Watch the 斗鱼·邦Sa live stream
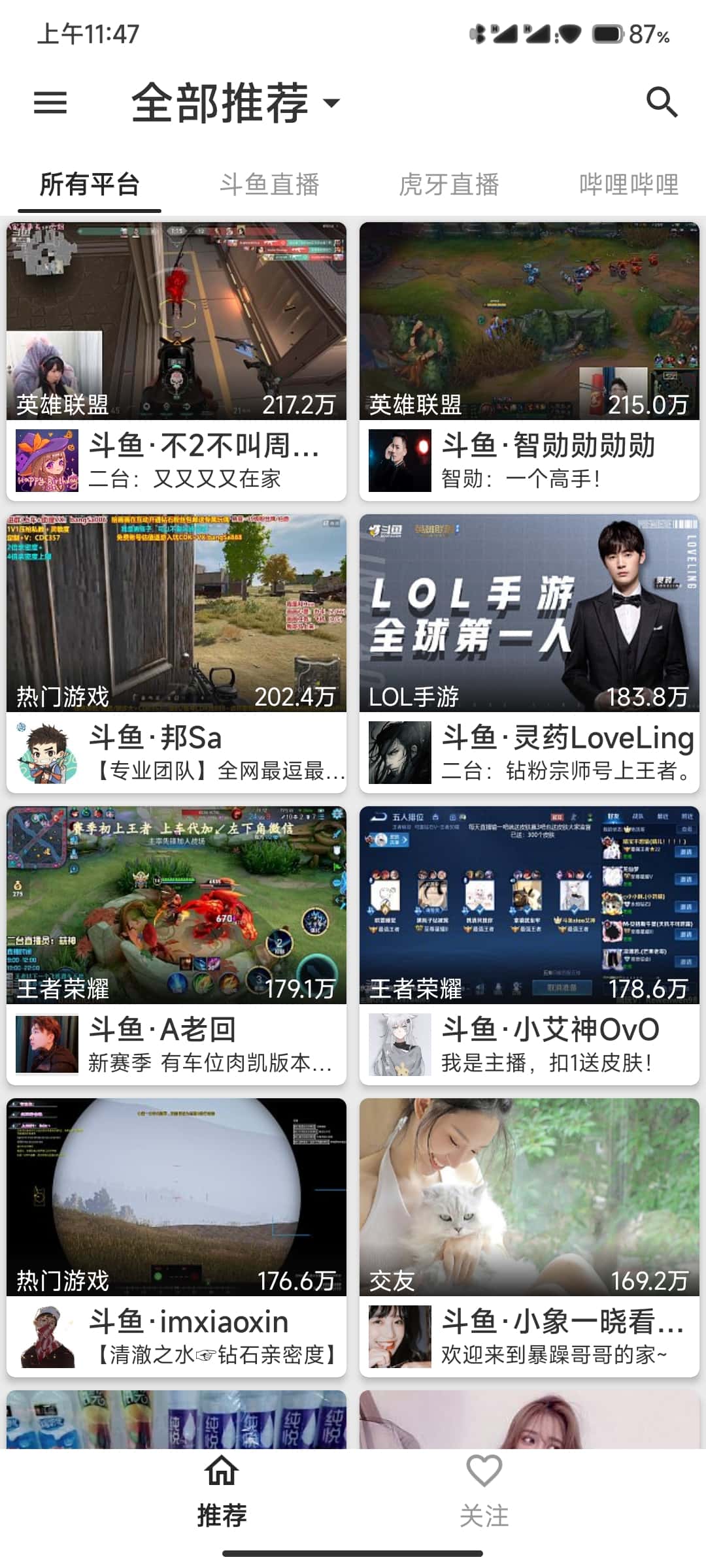The width and height of the screenshot is (706, 1568). (176, 653)
